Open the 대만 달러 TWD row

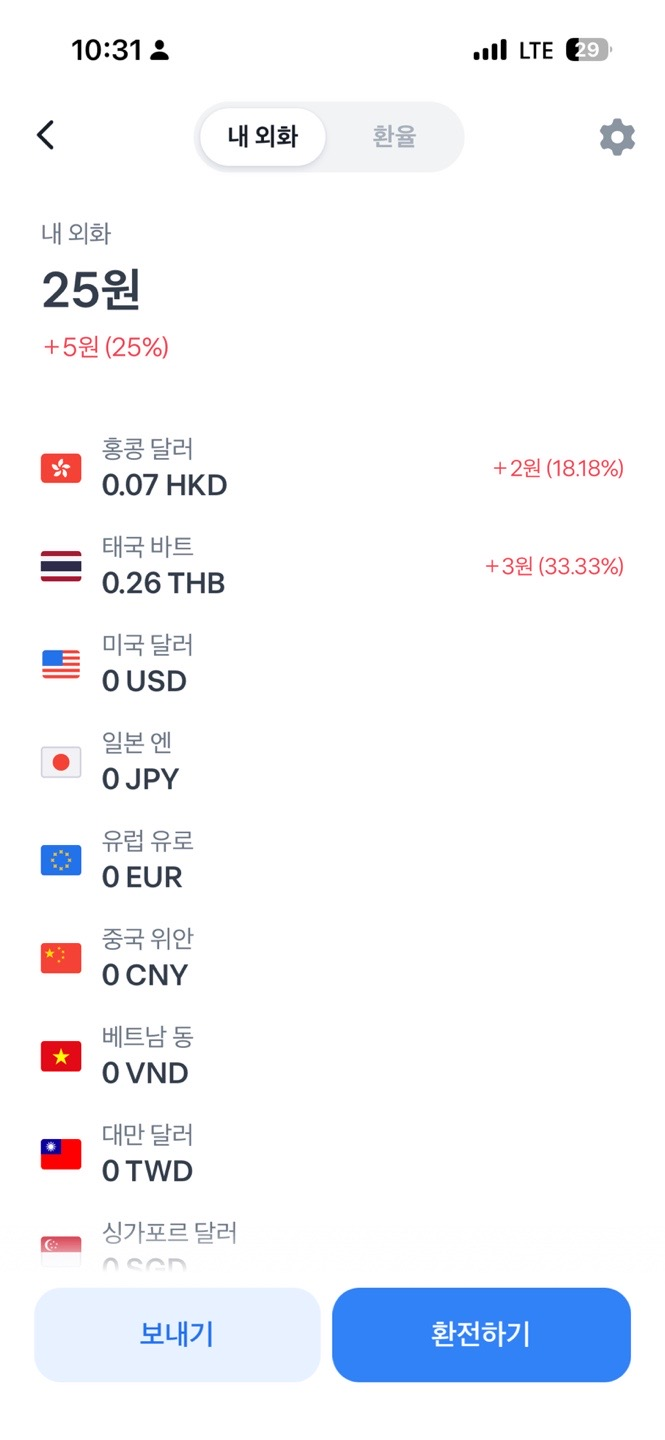[x=332, y=1154]
